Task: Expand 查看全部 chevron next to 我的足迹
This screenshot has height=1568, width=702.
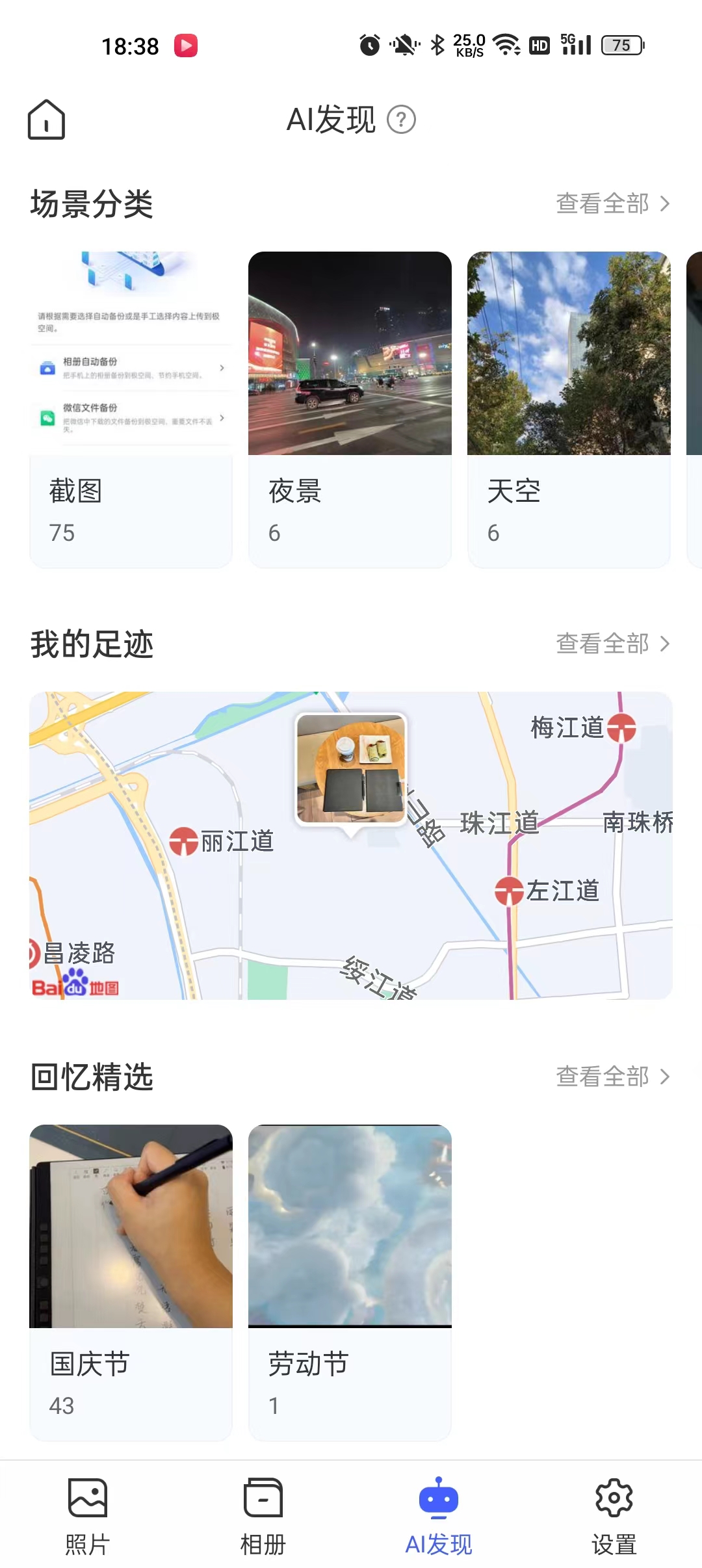Action: (x=665, y=644)
